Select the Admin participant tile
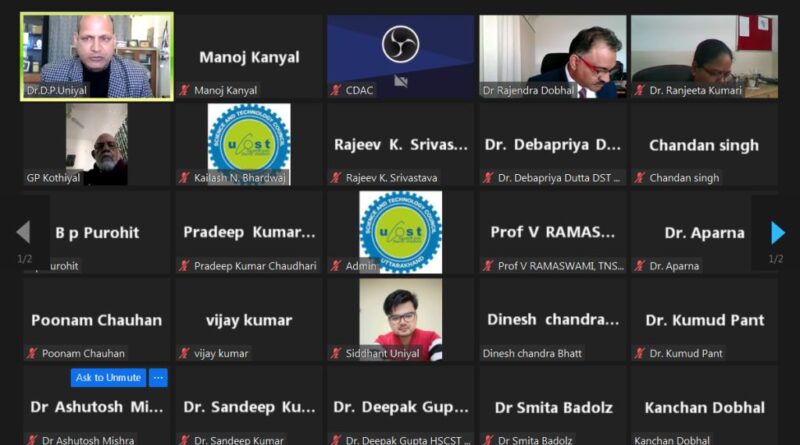 click(400, 231)
